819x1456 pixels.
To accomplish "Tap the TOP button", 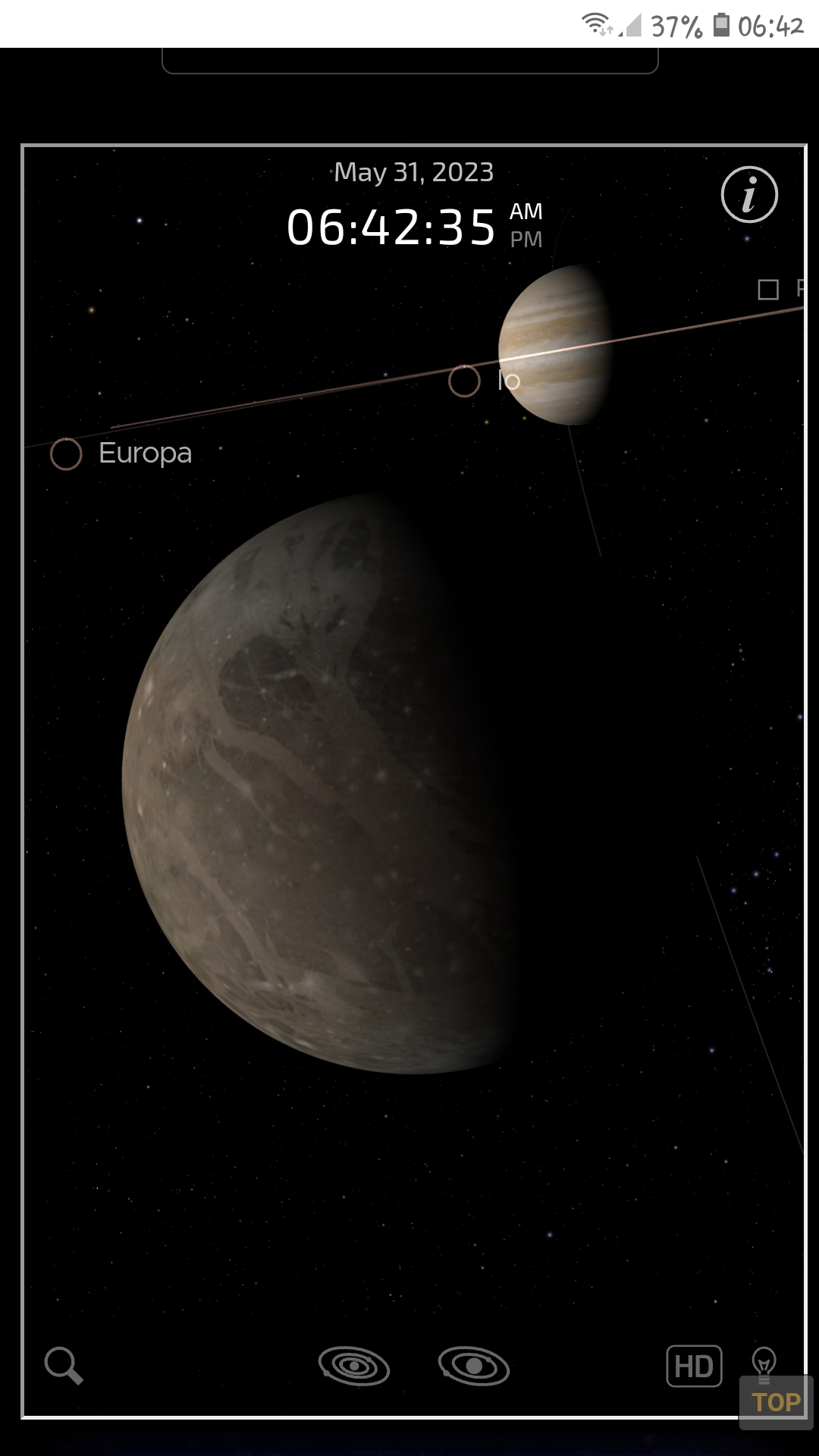I will pyautogui.click(x=777, y=1402).
